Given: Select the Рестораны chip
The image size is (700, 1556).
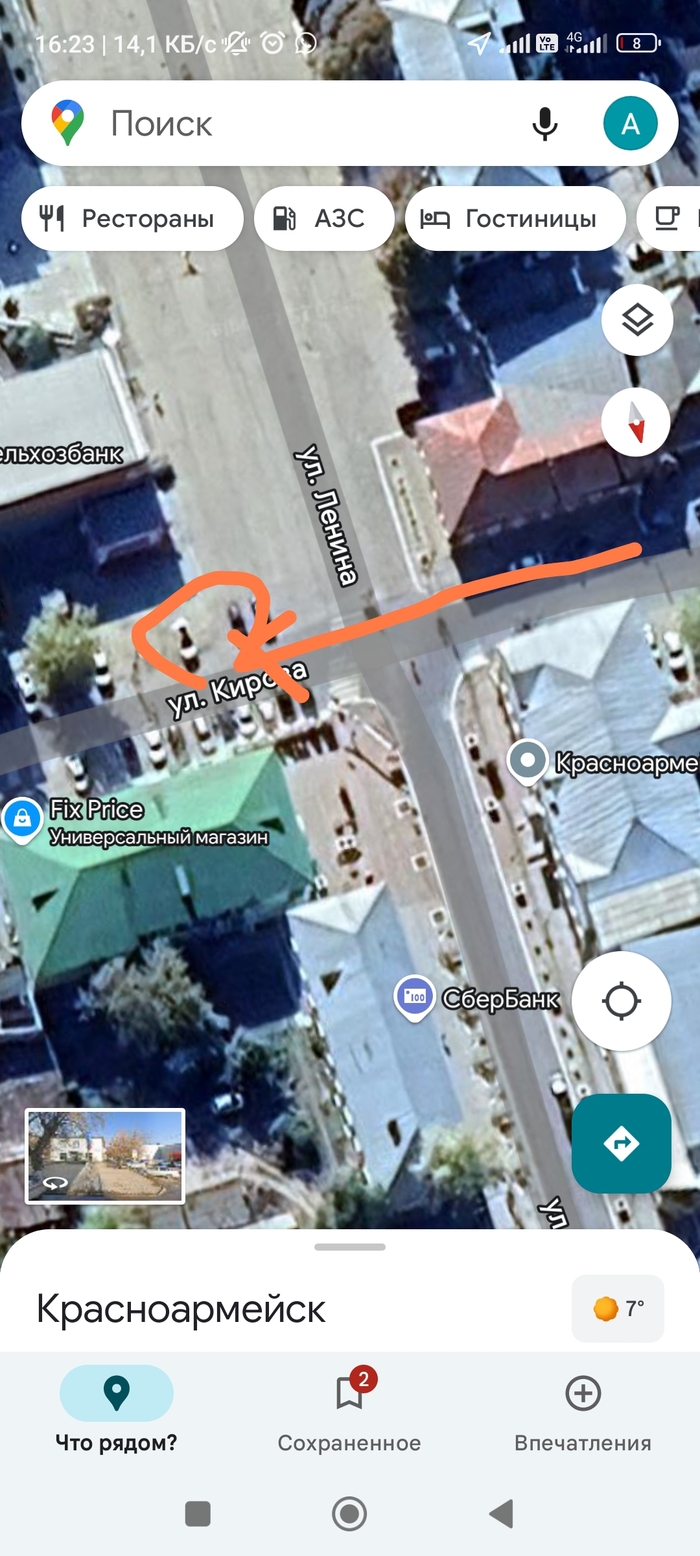Looking at the screenshot, I should coord(132,218).
